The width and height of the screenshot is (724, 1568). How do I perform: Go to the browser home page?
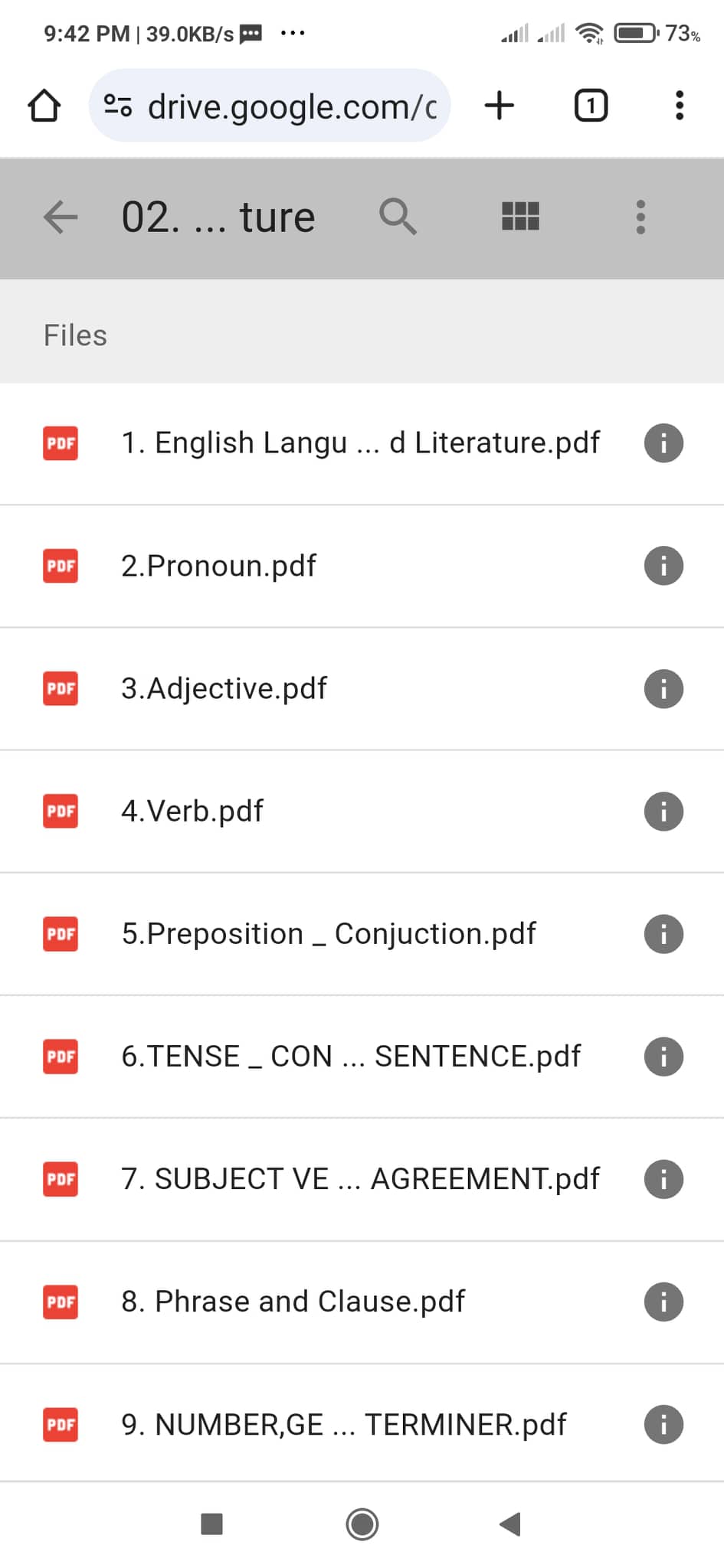pos(44,106)
